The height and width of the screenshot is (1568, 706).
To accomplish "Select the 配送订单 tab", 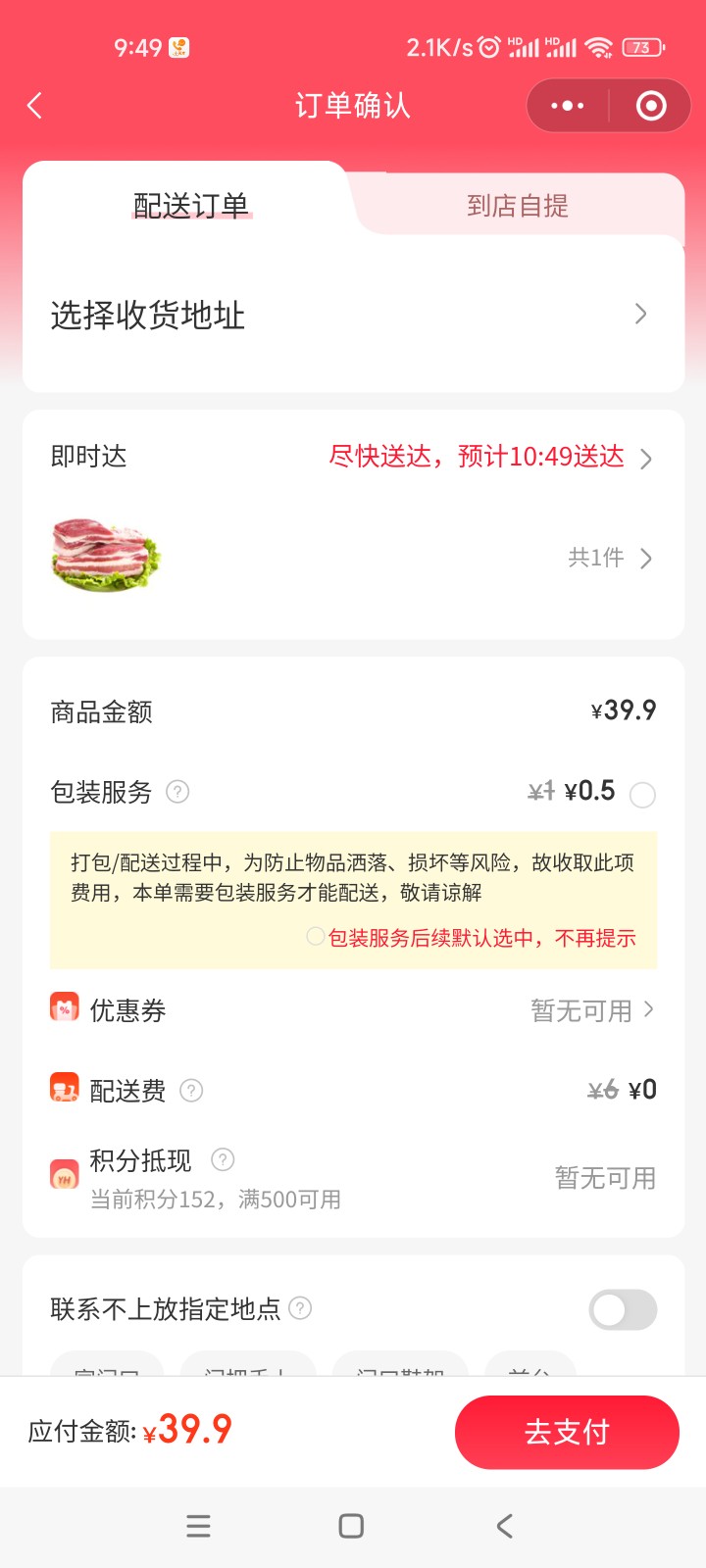I will [191, 206].
